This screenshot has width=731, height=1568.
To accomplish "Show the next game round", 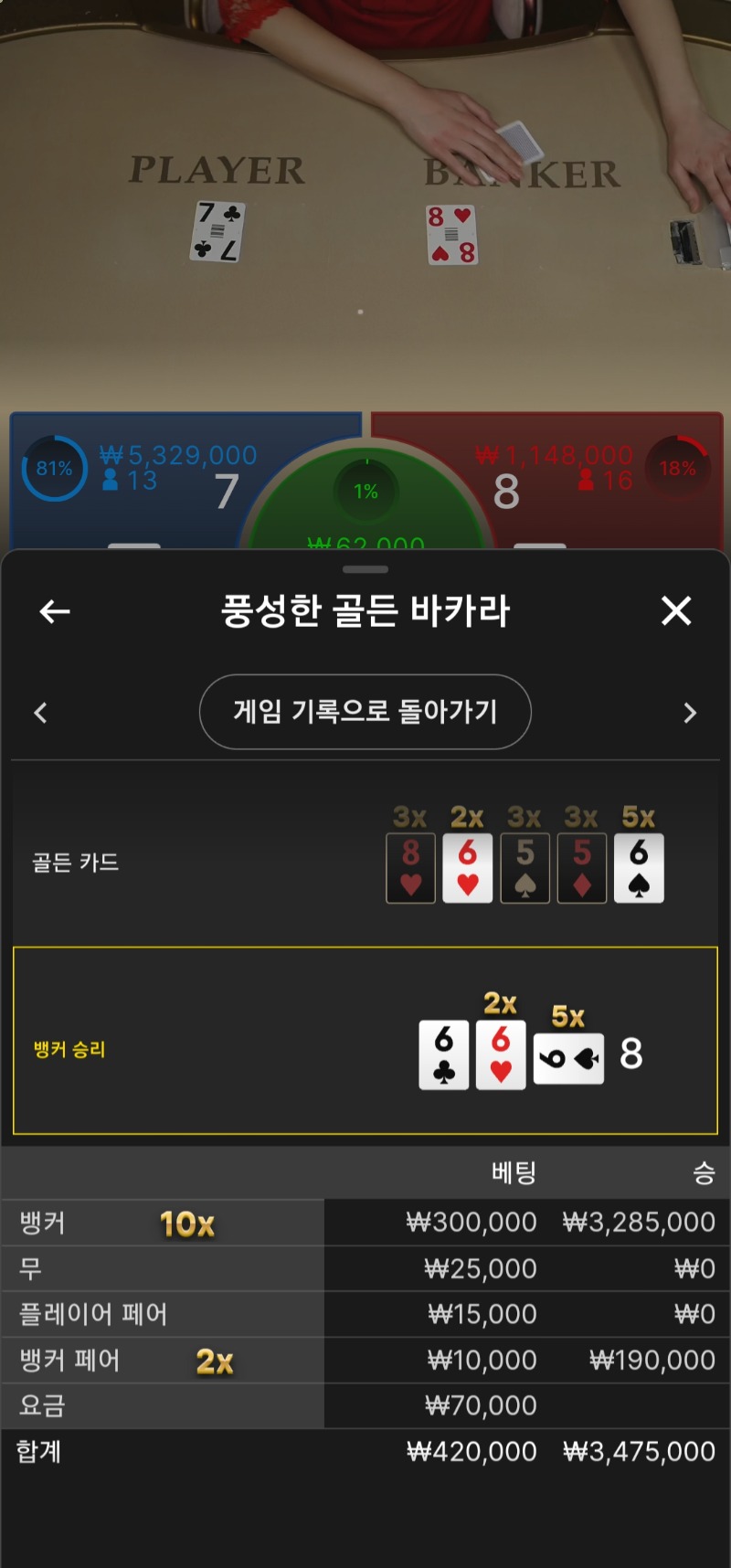I will pos(690,713).
